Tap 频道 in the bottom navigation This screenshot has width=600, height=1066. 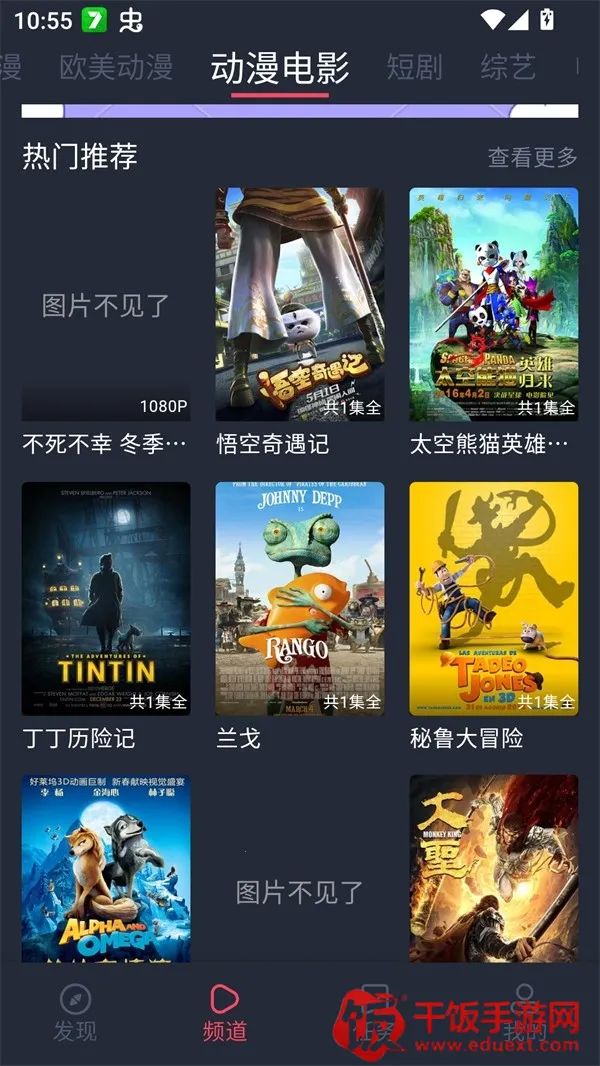pos(224,1012)
